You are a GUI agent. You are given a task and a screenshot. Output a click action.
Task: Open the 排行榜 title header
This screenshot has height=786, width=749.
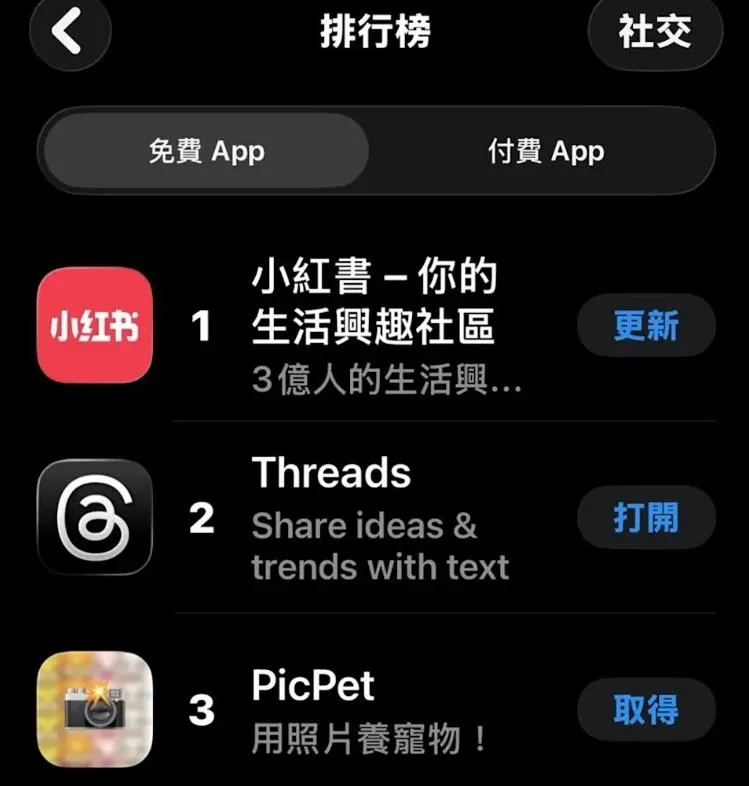(374, 31)
